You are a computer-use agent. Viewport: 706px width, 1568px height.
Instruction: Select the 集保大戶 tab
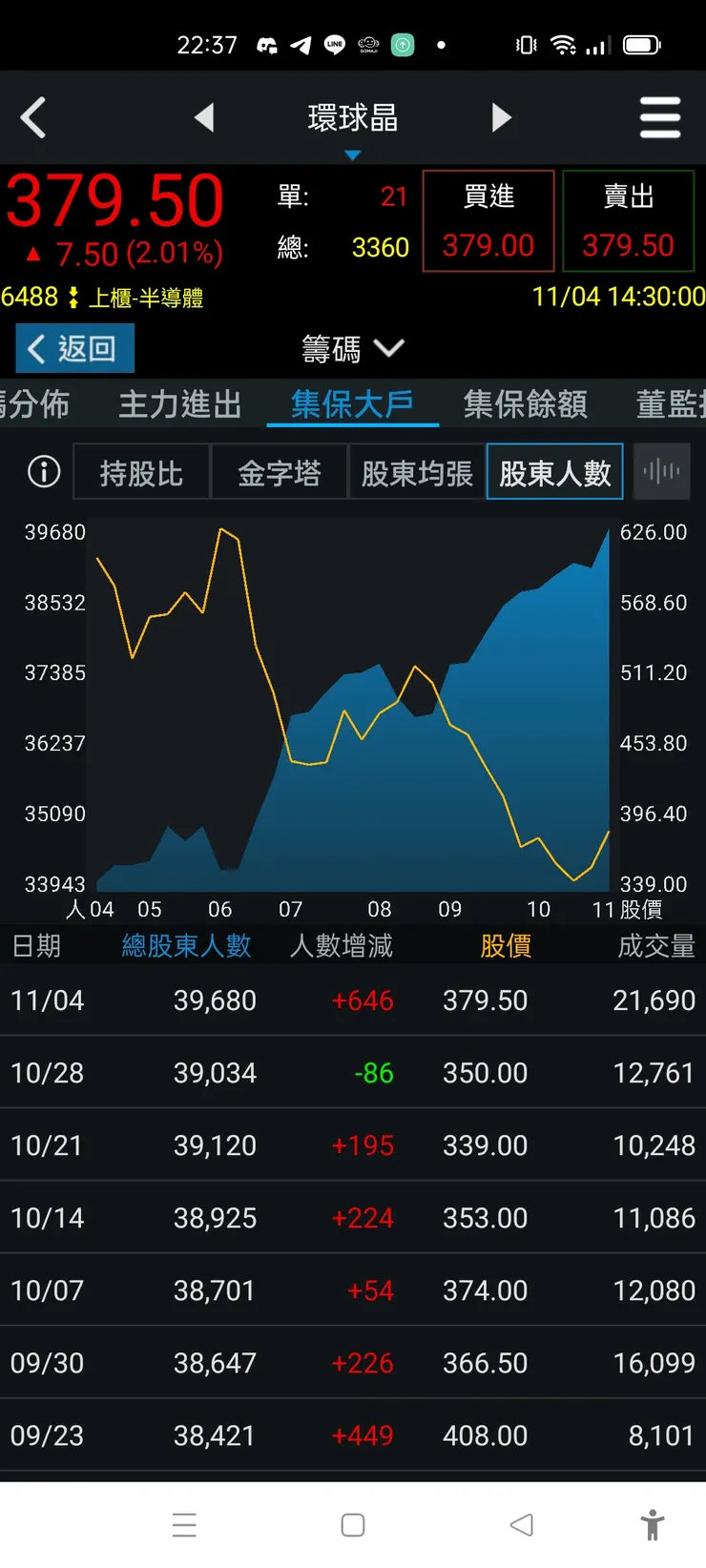click(x=352, y=404)
